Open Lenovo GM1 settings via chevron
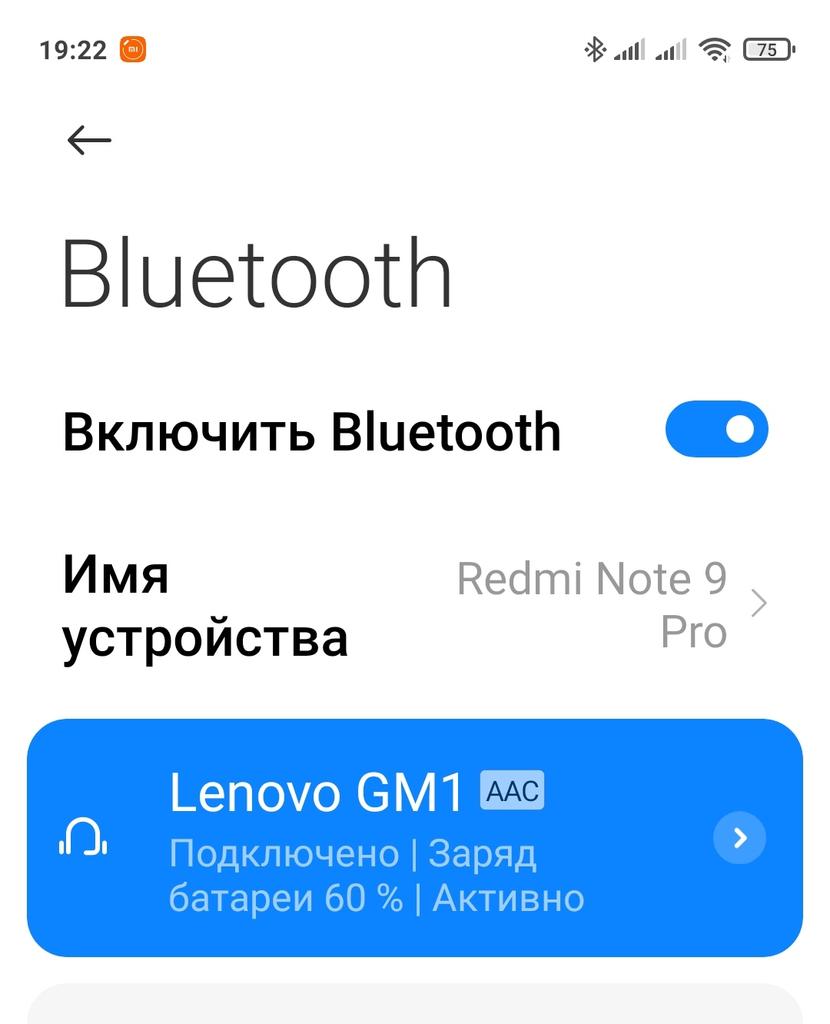 click(739, 838)
